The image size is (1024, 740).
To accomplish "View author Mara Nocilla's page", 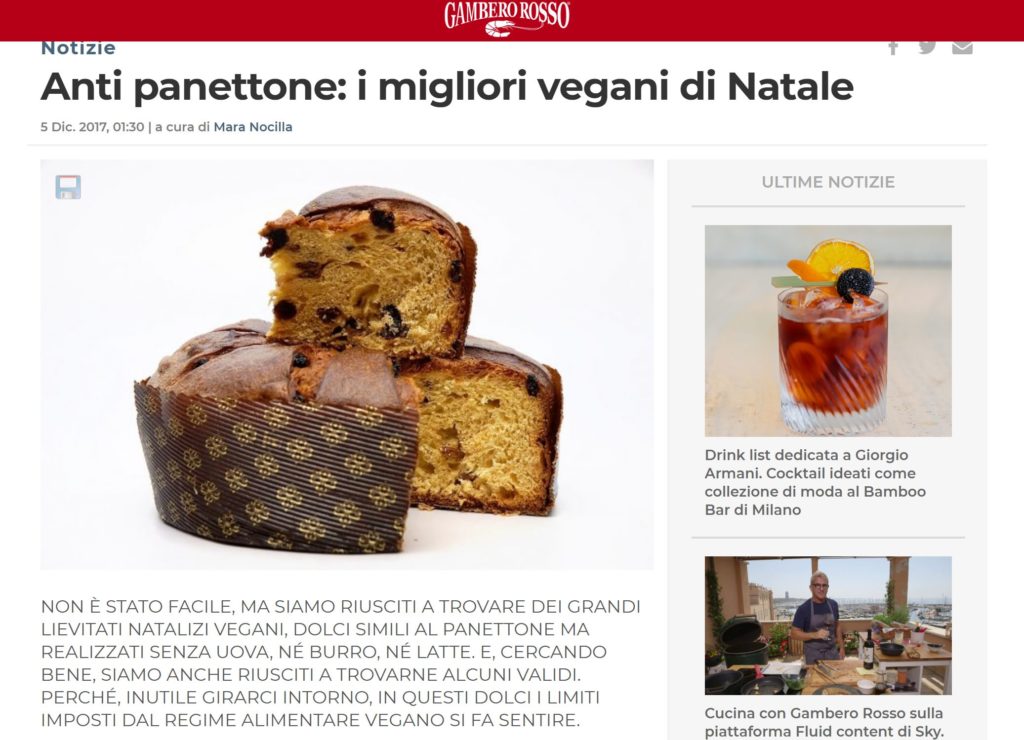I will coord(253,127).
